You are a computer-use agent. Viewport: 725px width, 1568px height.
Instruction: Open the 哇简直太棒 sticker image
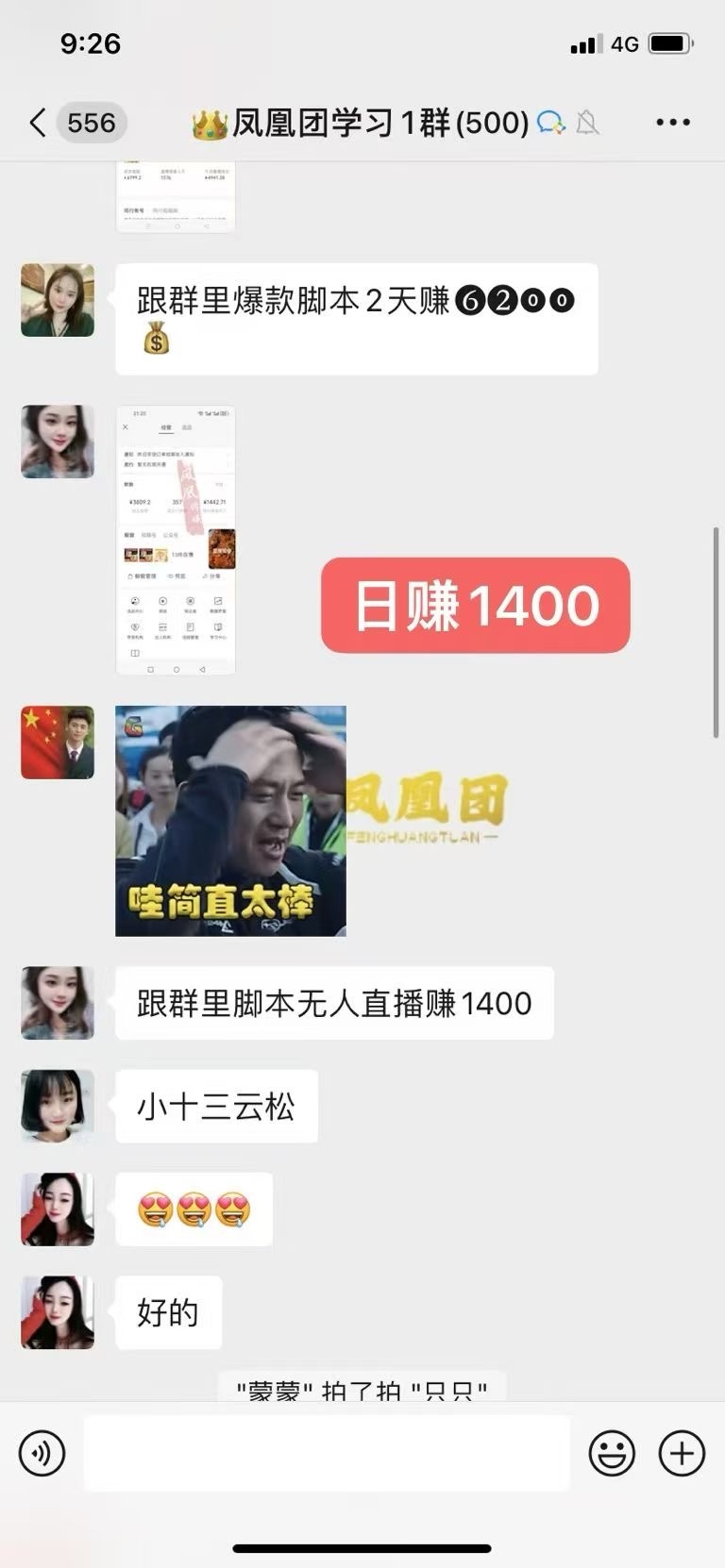pos(230,821)
